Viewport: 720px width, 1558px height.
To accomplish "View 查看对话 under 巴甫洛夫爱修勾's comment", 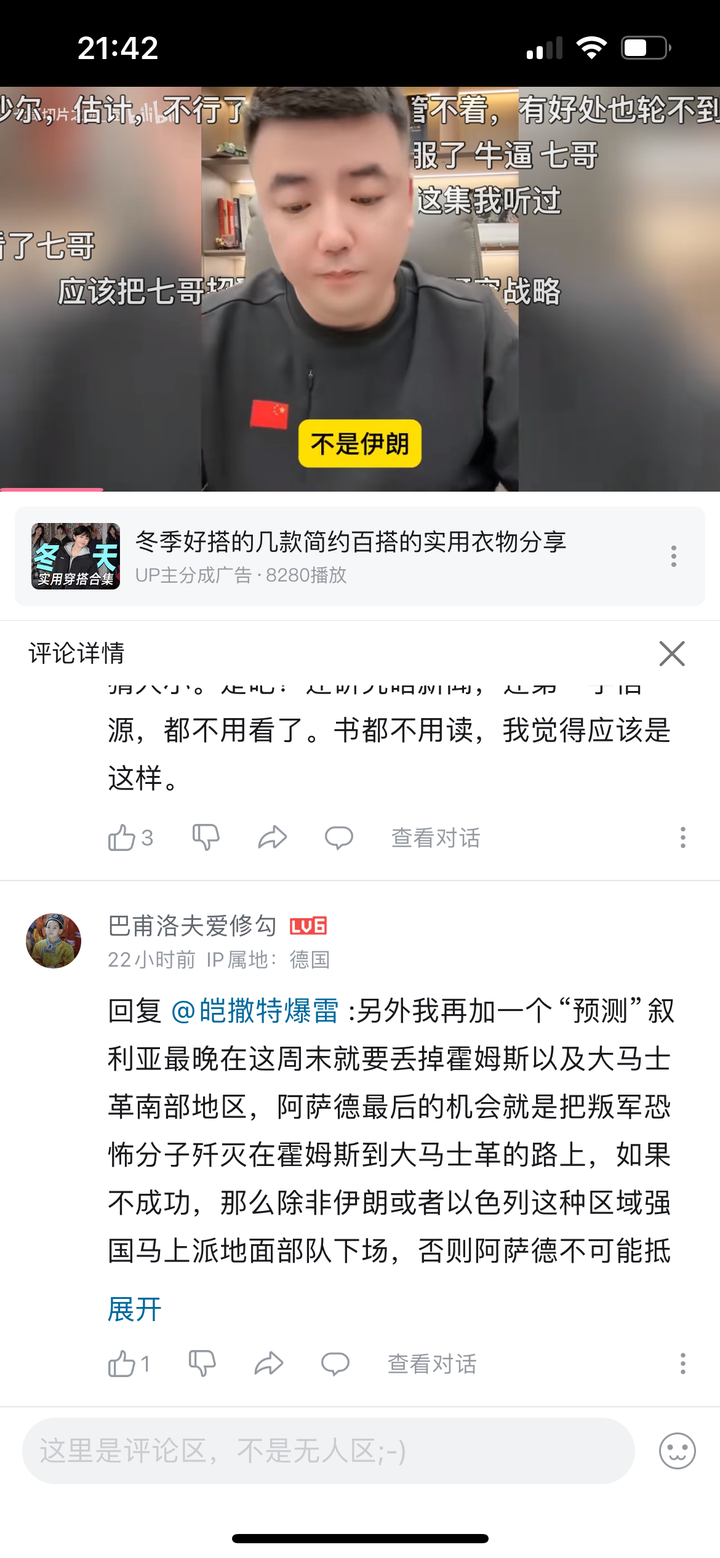I will (431, 1364).
